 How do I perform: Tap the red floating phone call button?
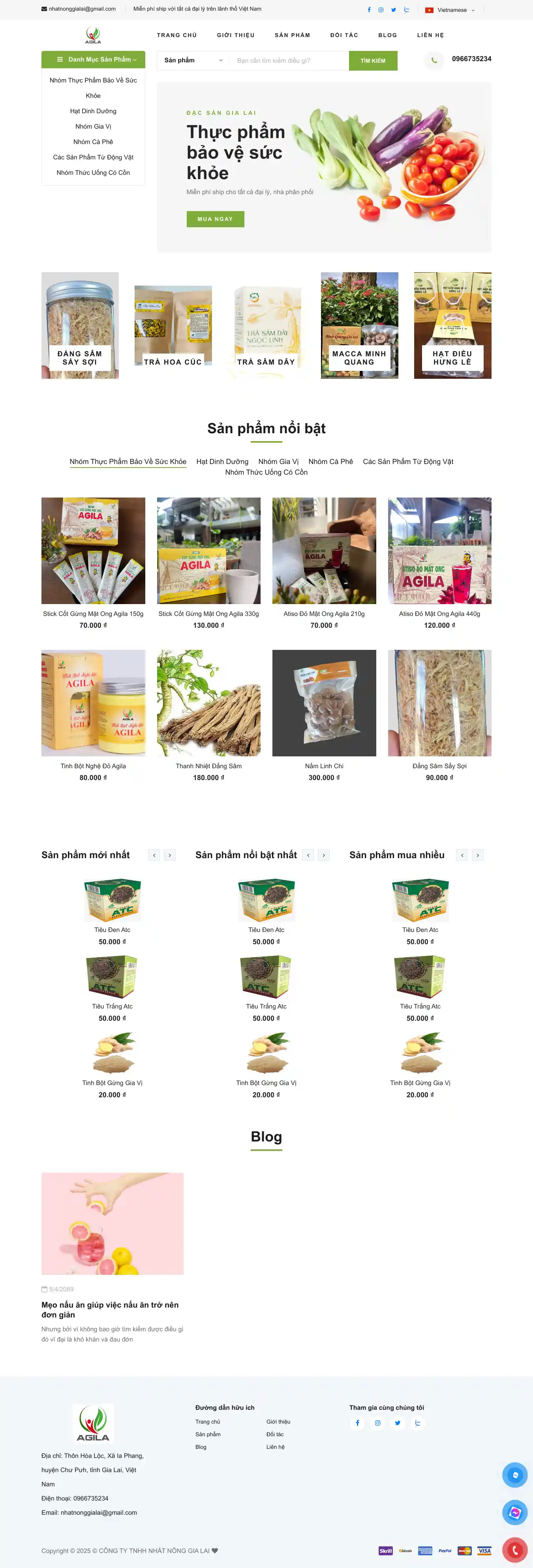coord(515,1550)
